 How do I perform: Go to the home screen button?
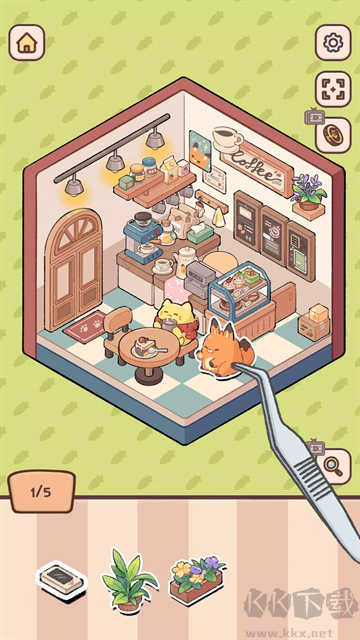(27, 42)
